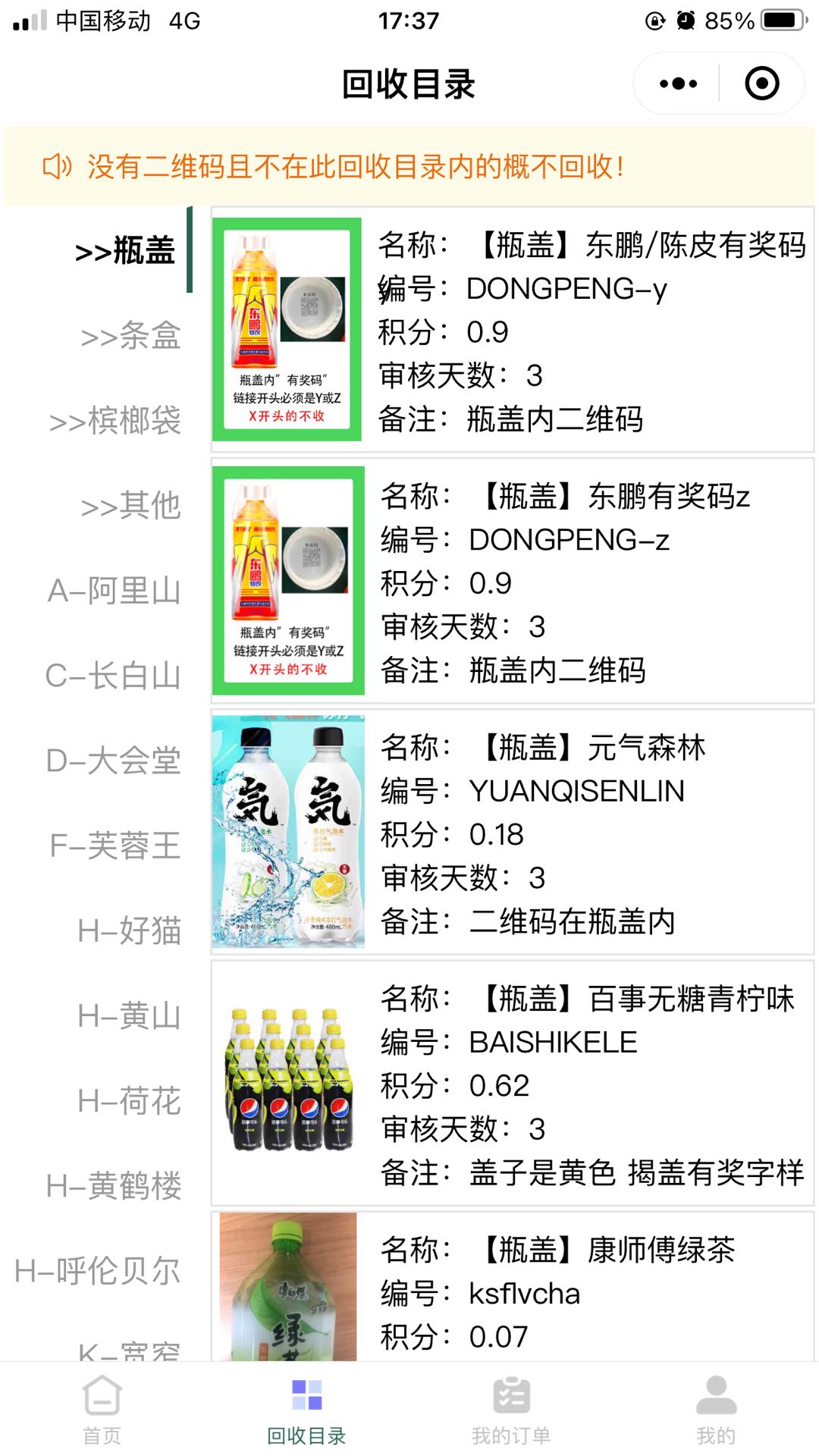Open the 元气森林 bottle cap item

tap(513, 833)
